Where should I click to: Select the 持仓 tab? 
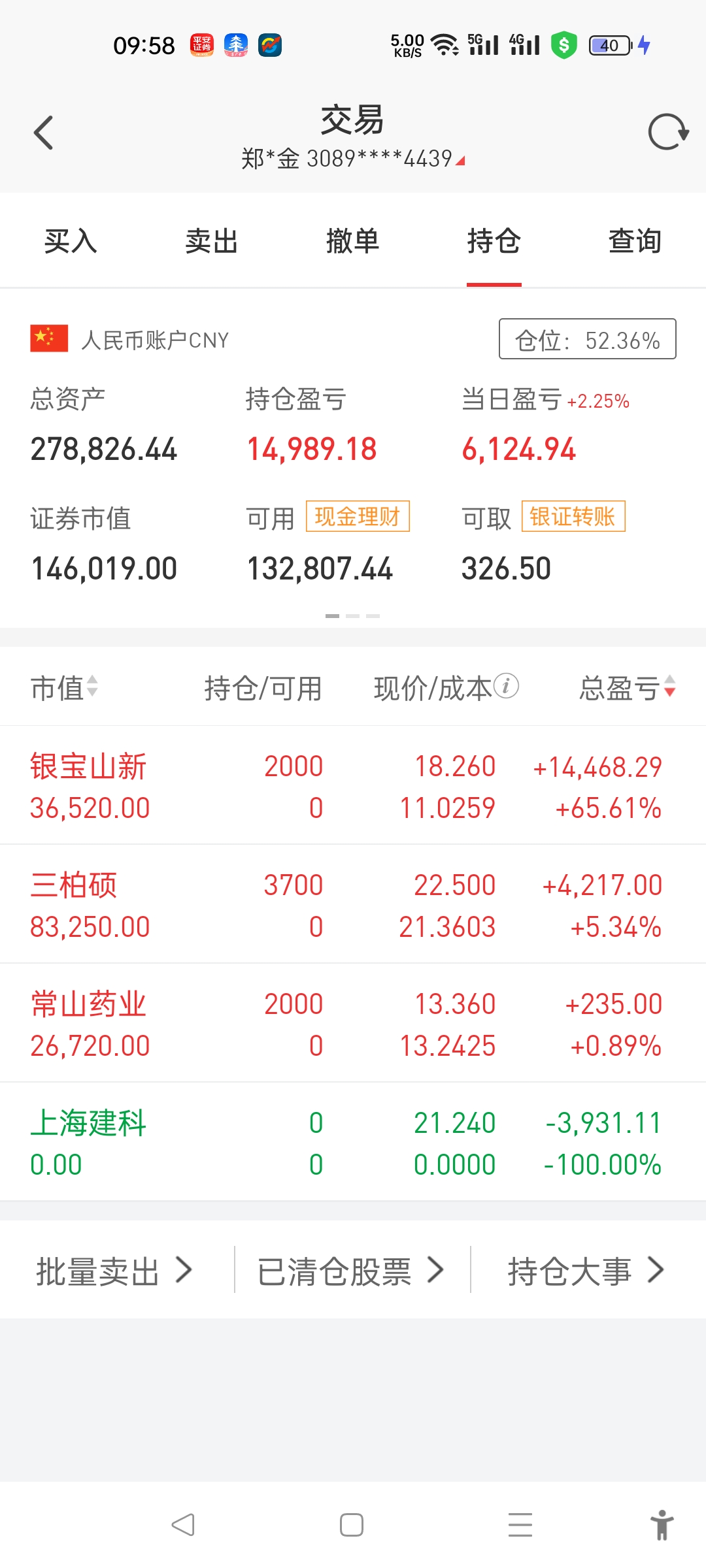494,241
